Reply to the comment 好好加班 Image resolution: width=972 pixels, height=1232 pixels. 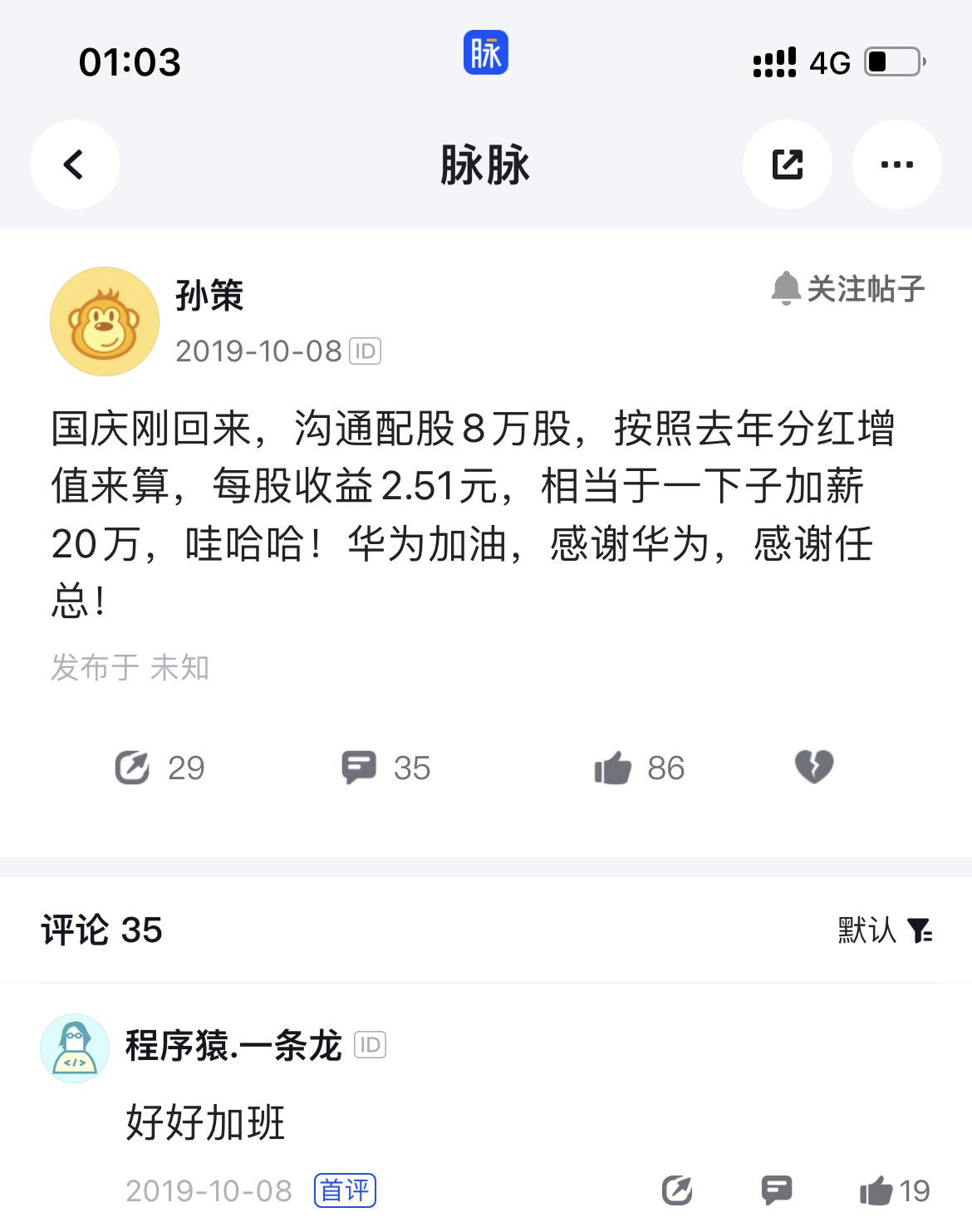(x=777, y=1190)
